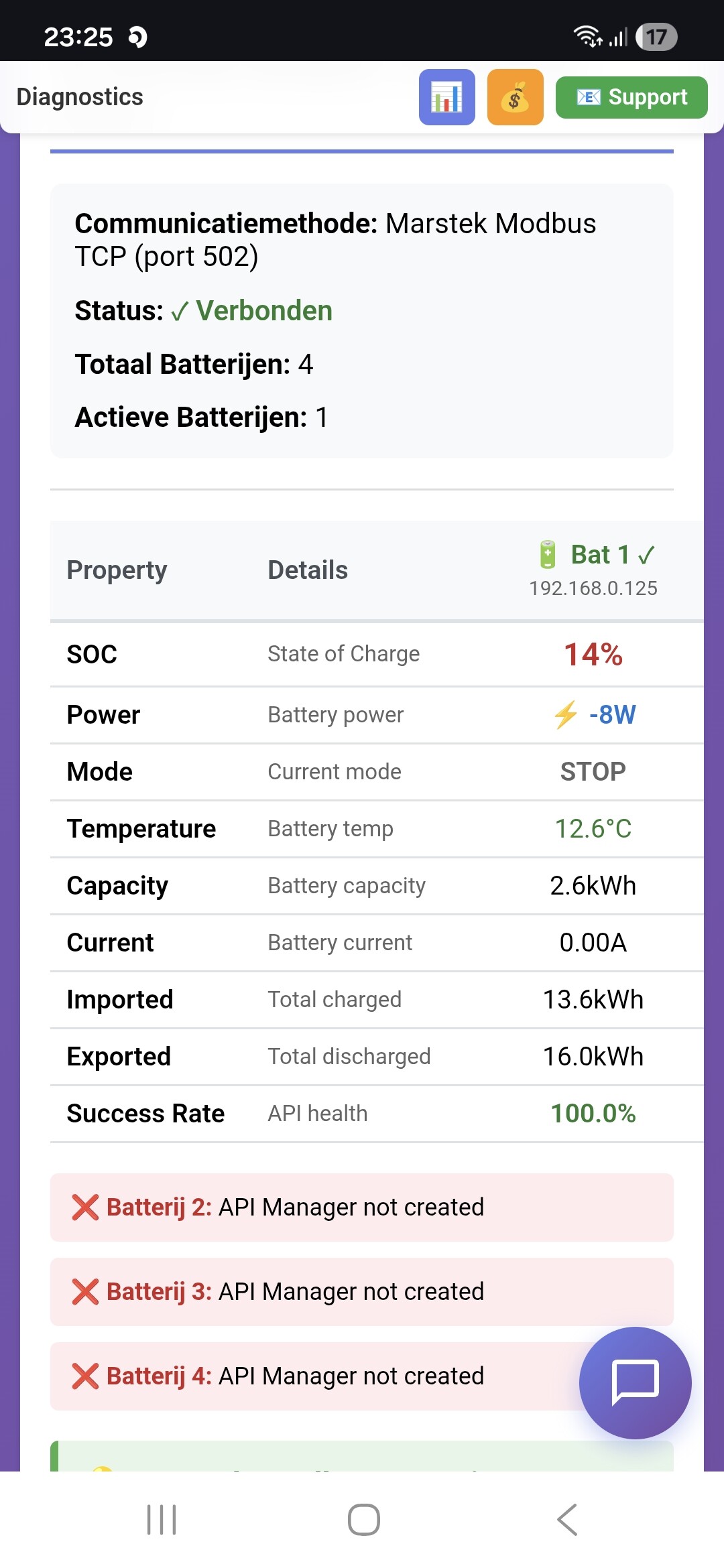Screen dimensions: 724x1568
Task: Tap the green Support button
Action: coord(631,97)
